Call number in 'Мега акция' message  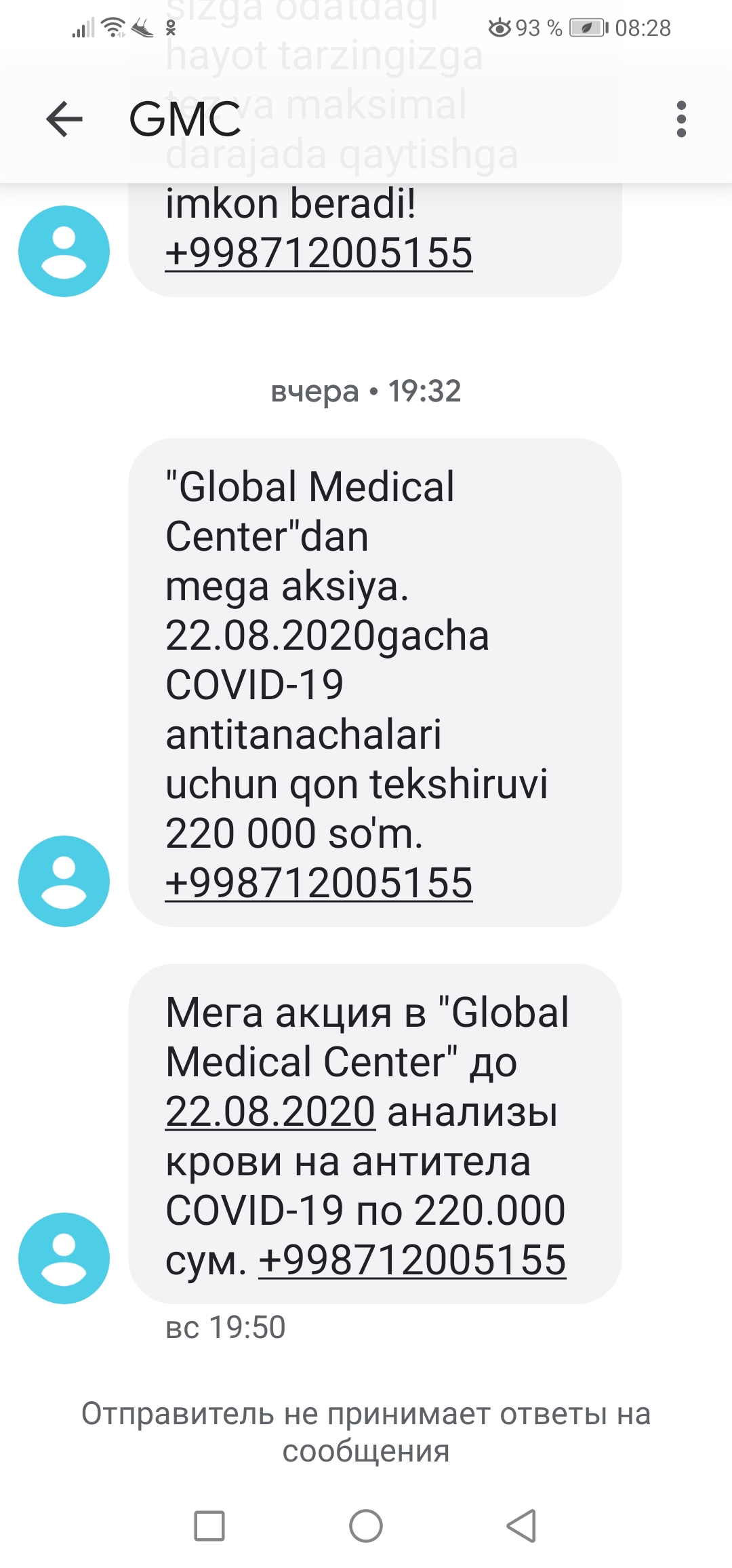[x=412, y=1261]
